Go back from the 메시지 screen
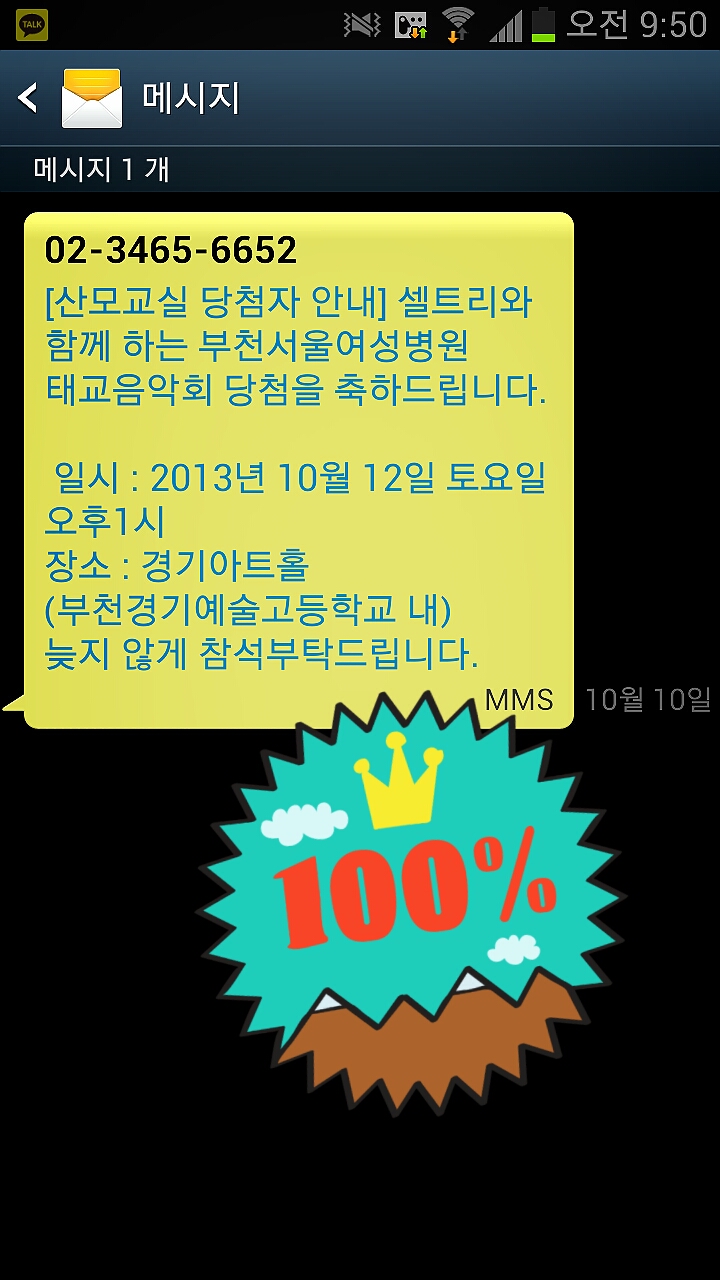 [x=30, y=98]
